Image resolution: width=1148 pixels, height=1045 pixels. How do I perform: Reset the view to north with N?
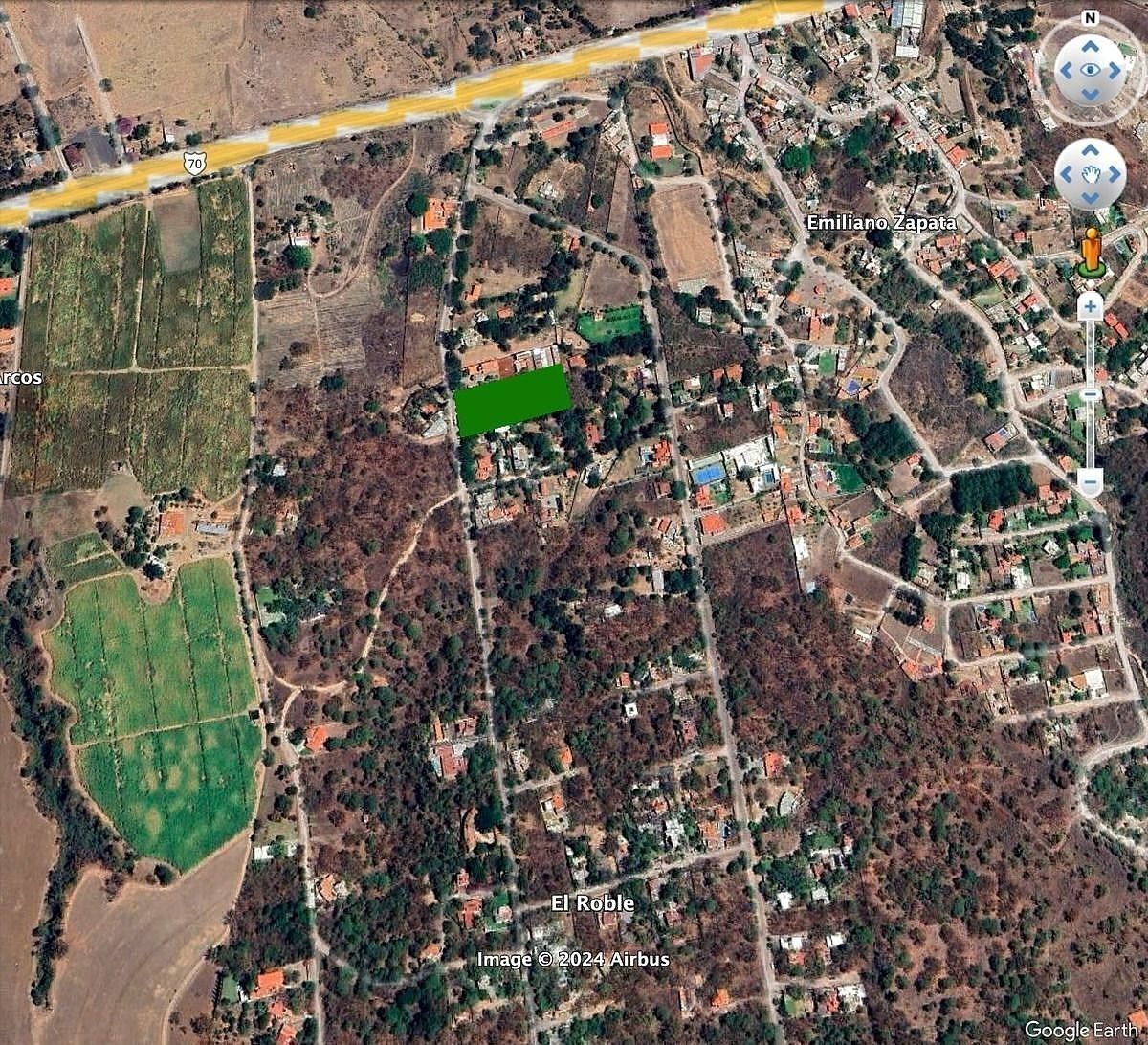click(1091, 18)
